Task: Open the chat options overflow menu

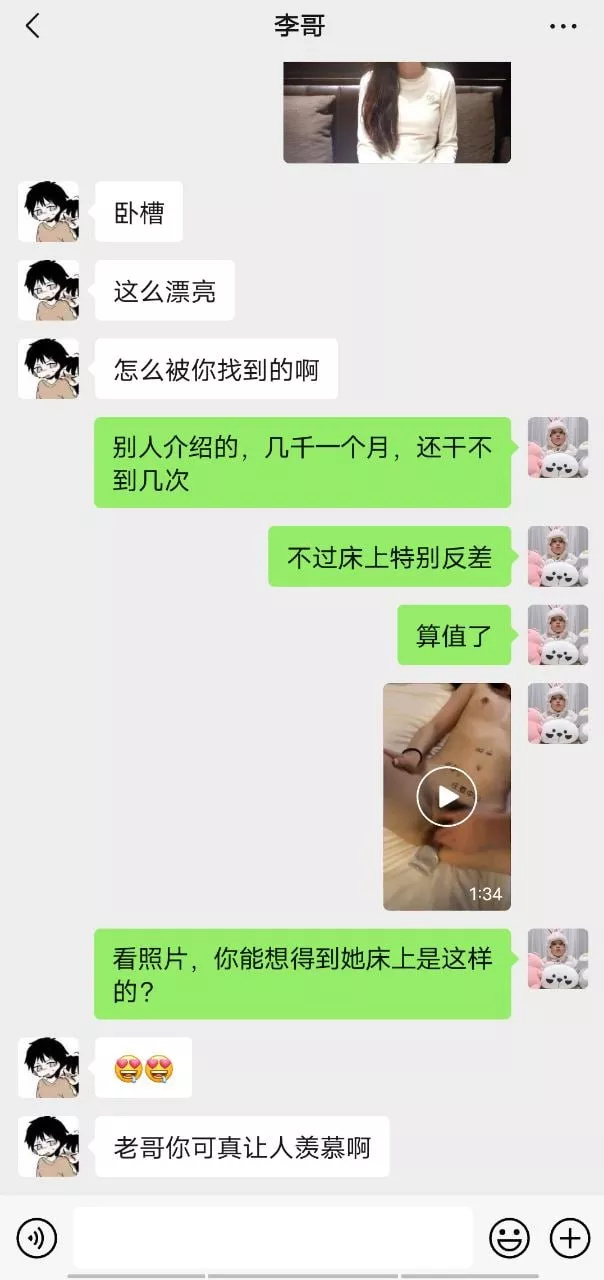Action: tap(563, 27)
